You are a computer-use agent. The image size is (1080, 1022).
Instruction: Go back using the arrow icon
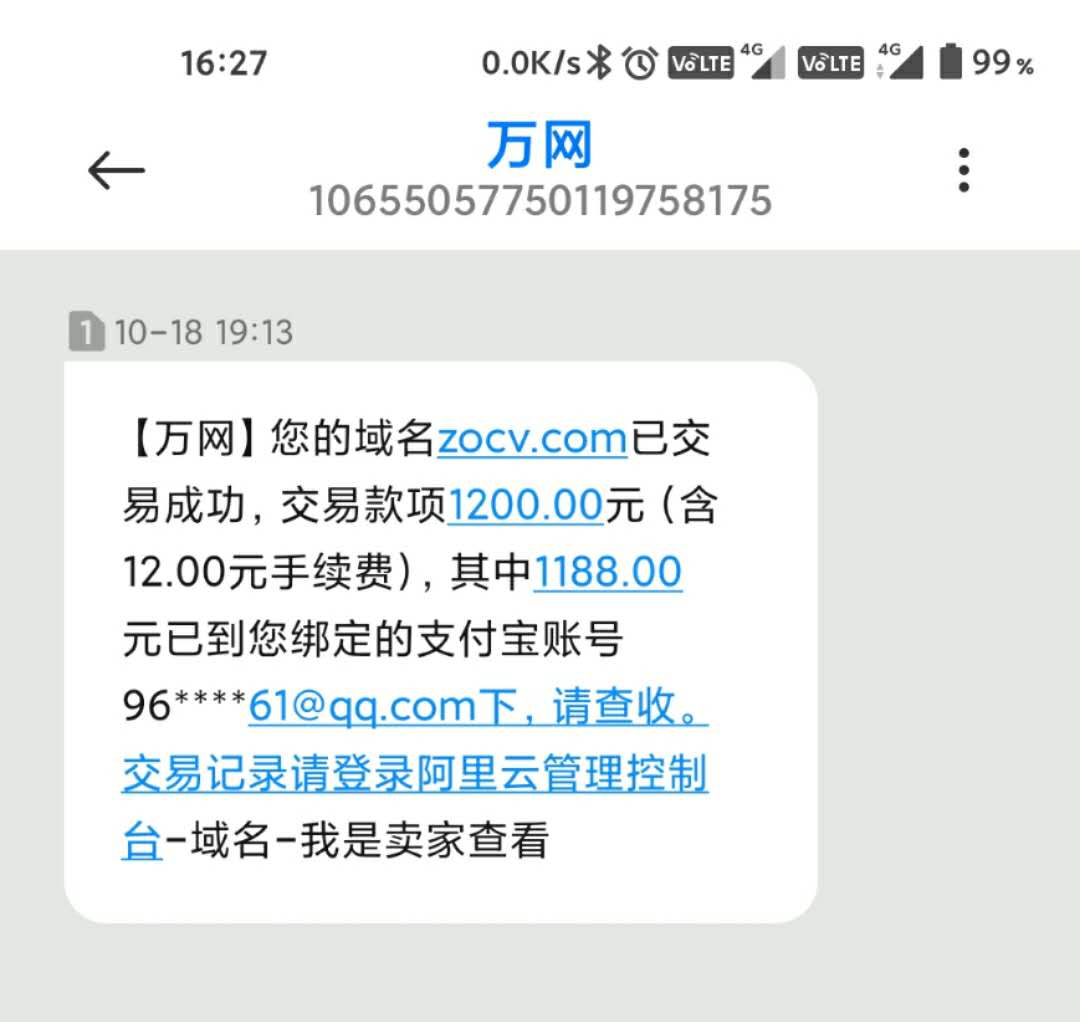pyautogui.click(x=116, y=171)
